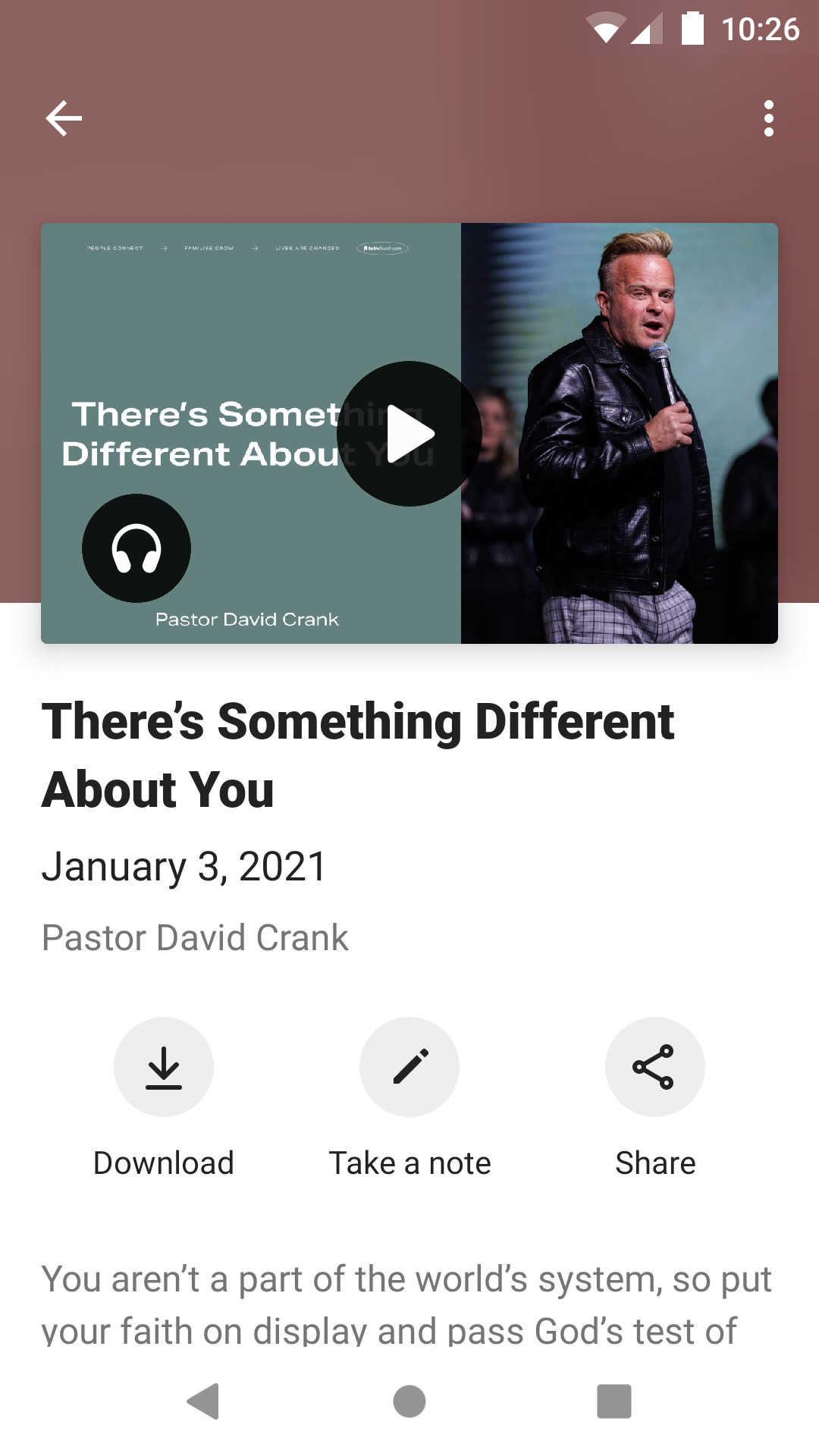Go back using the top-left arrow
Viewport: 819px width, 1456px height.
[x=64, y=118]
